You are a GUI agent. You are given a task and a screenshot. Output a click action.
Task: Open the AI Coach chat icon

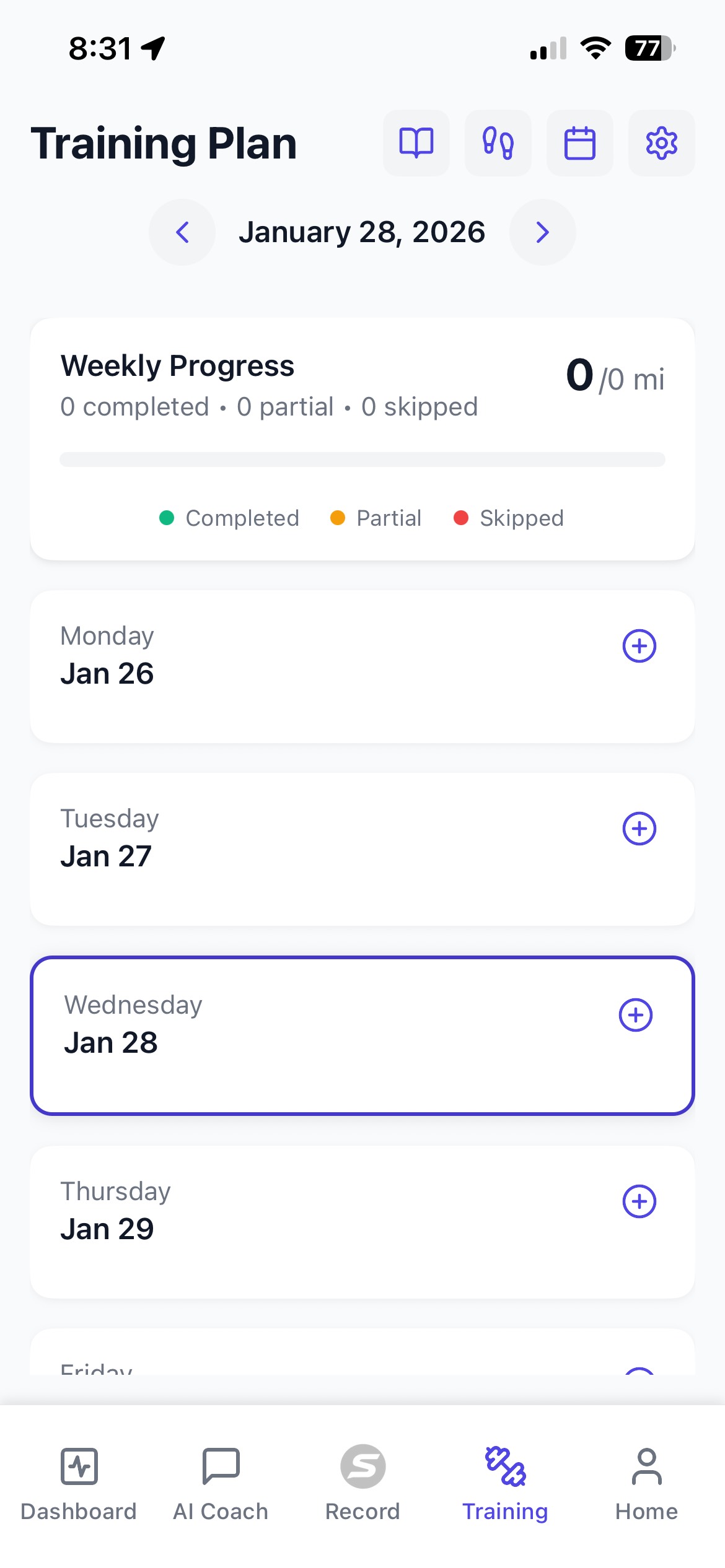pyautogui.click(x=221, y=1466)
